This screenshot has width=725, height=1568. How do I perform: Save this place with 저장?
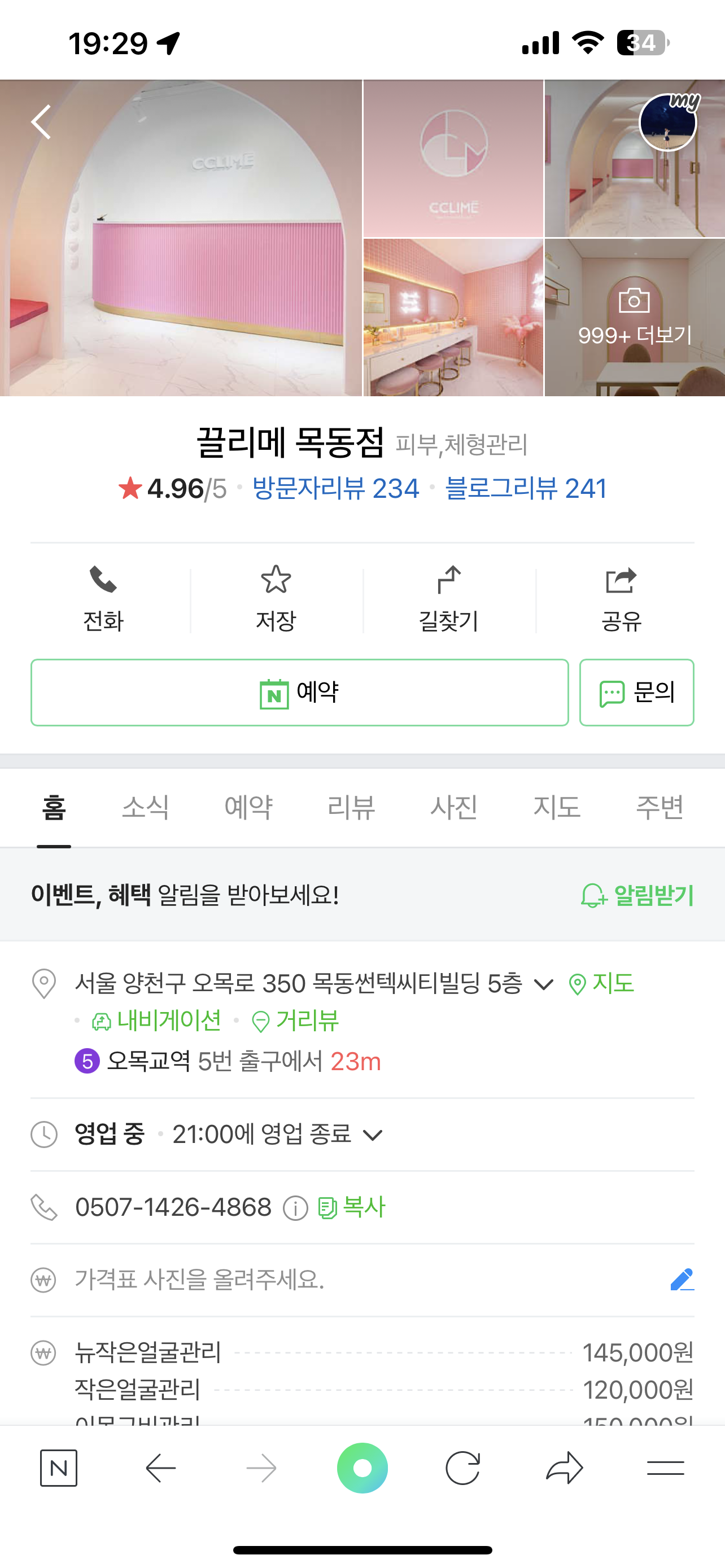[x=276, y=599]
